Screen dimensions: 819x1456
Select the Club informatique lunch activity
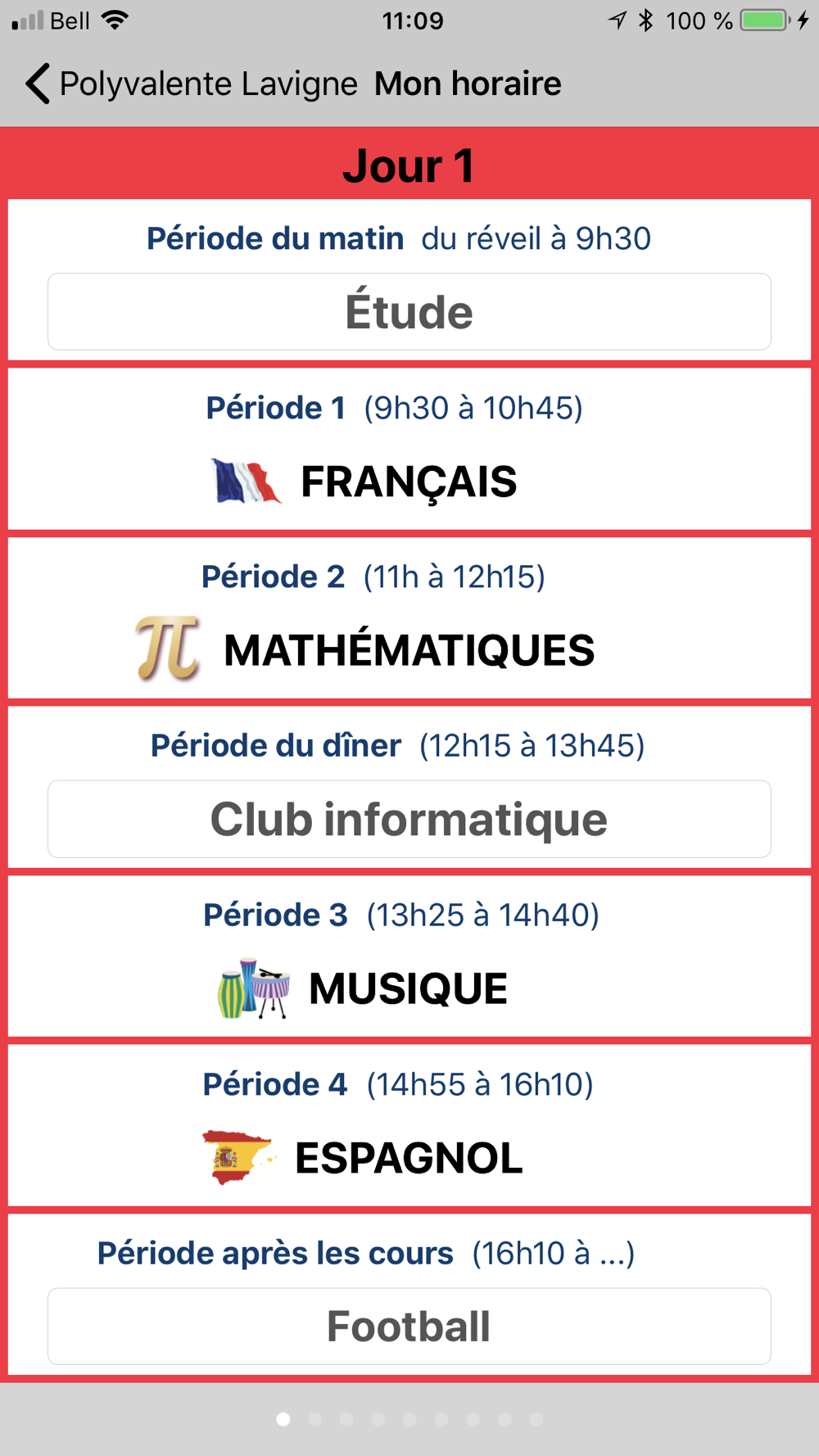(x=409, y=819)
